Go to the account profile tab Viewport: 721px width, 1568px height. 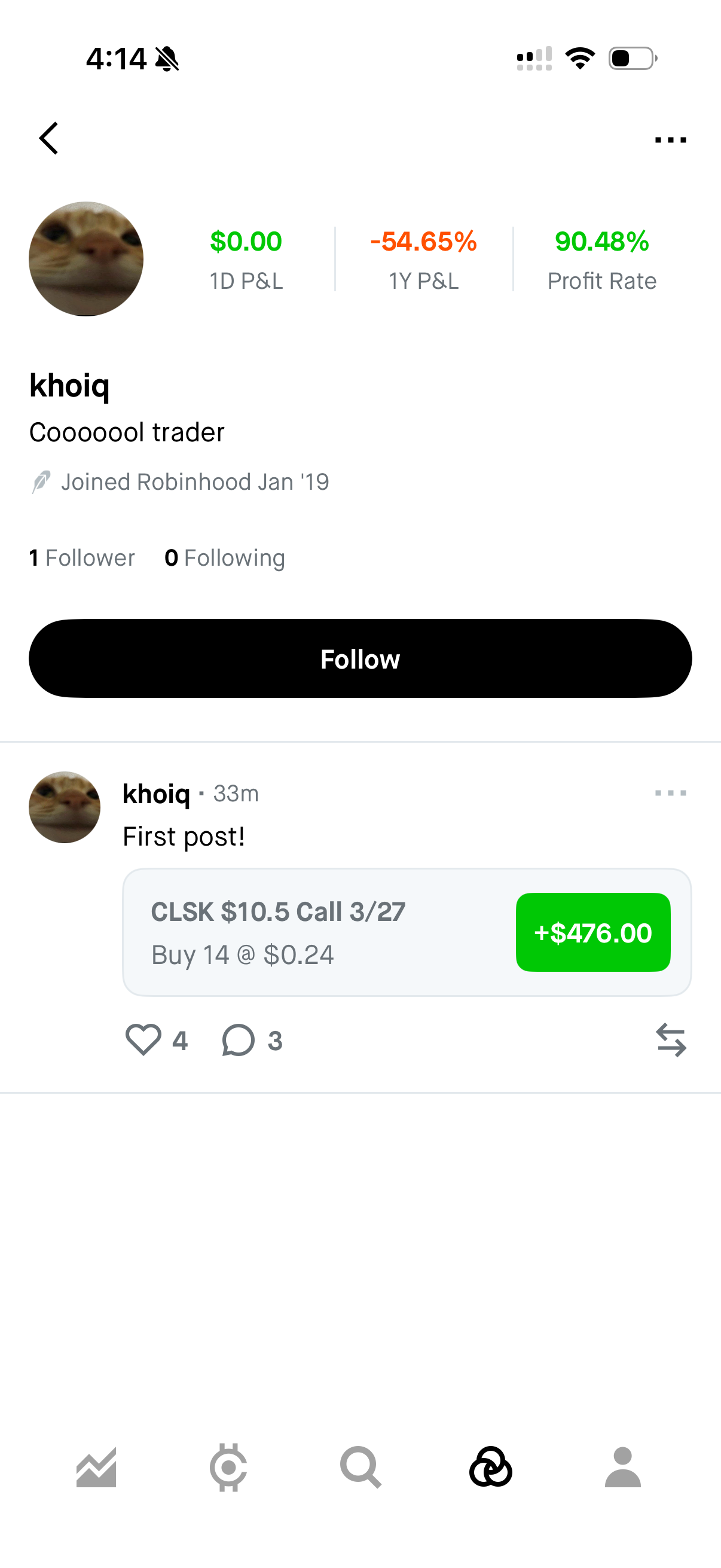(622, 1468)
